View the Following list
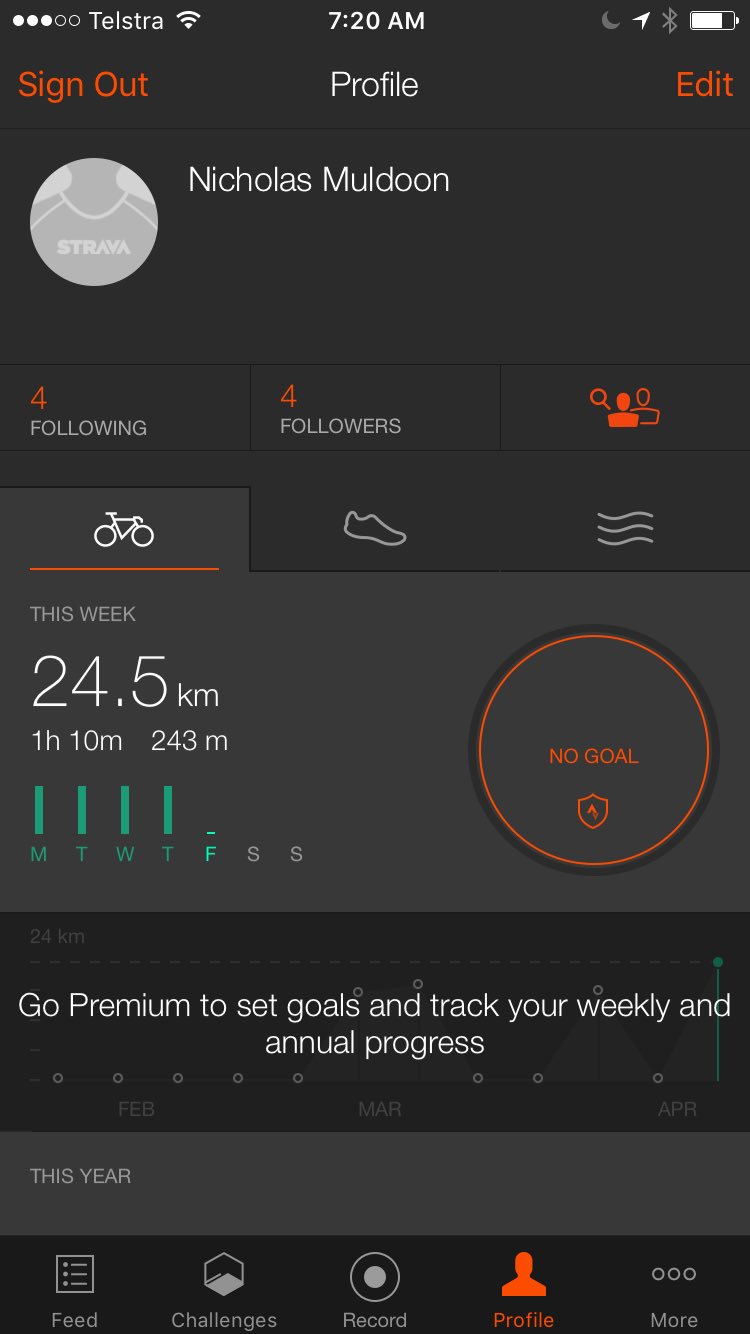This screenshot has width=750, height=1334. coord(88,411)
